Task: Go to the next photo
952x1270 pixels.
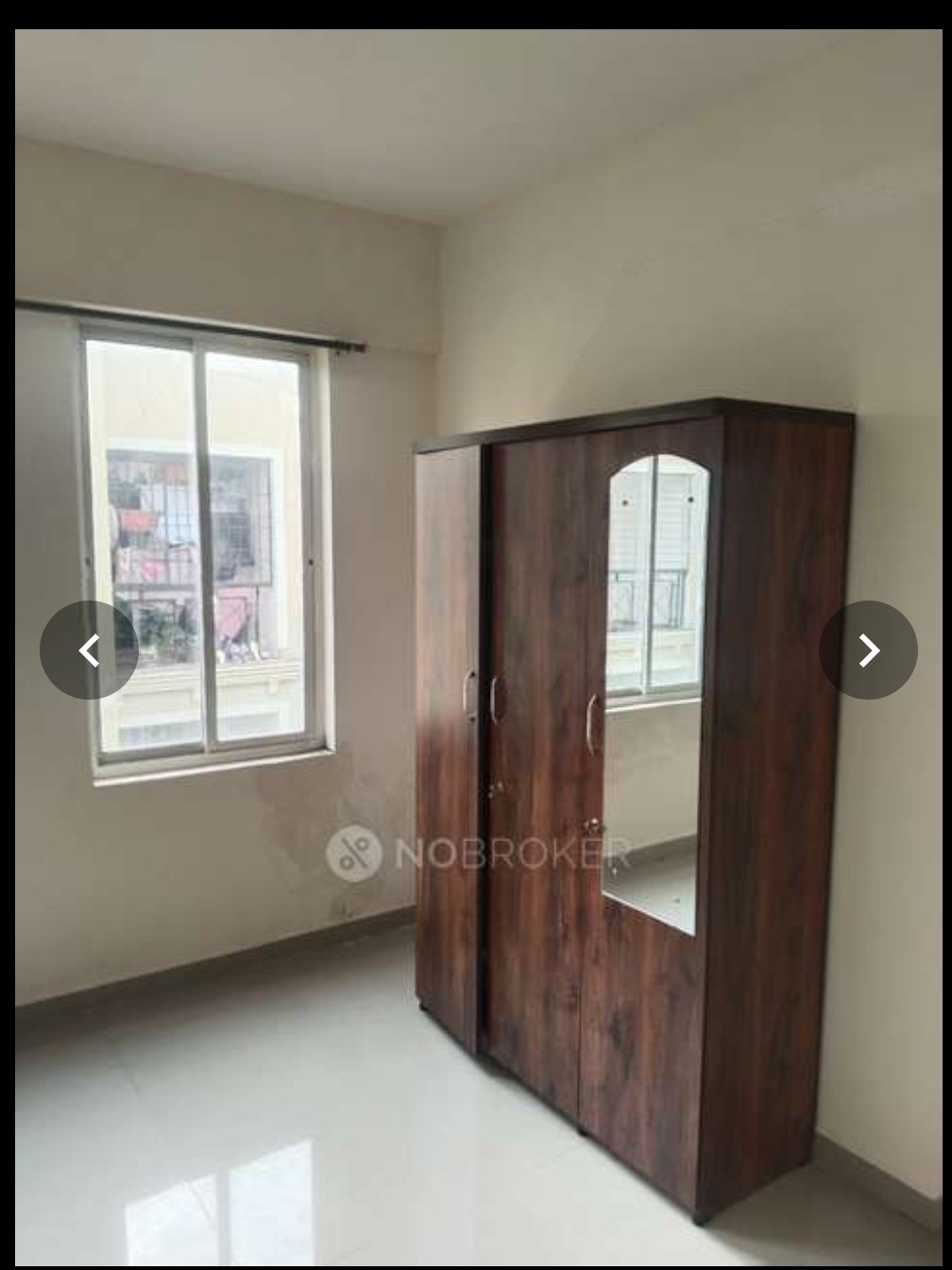Action: point(868,650)
